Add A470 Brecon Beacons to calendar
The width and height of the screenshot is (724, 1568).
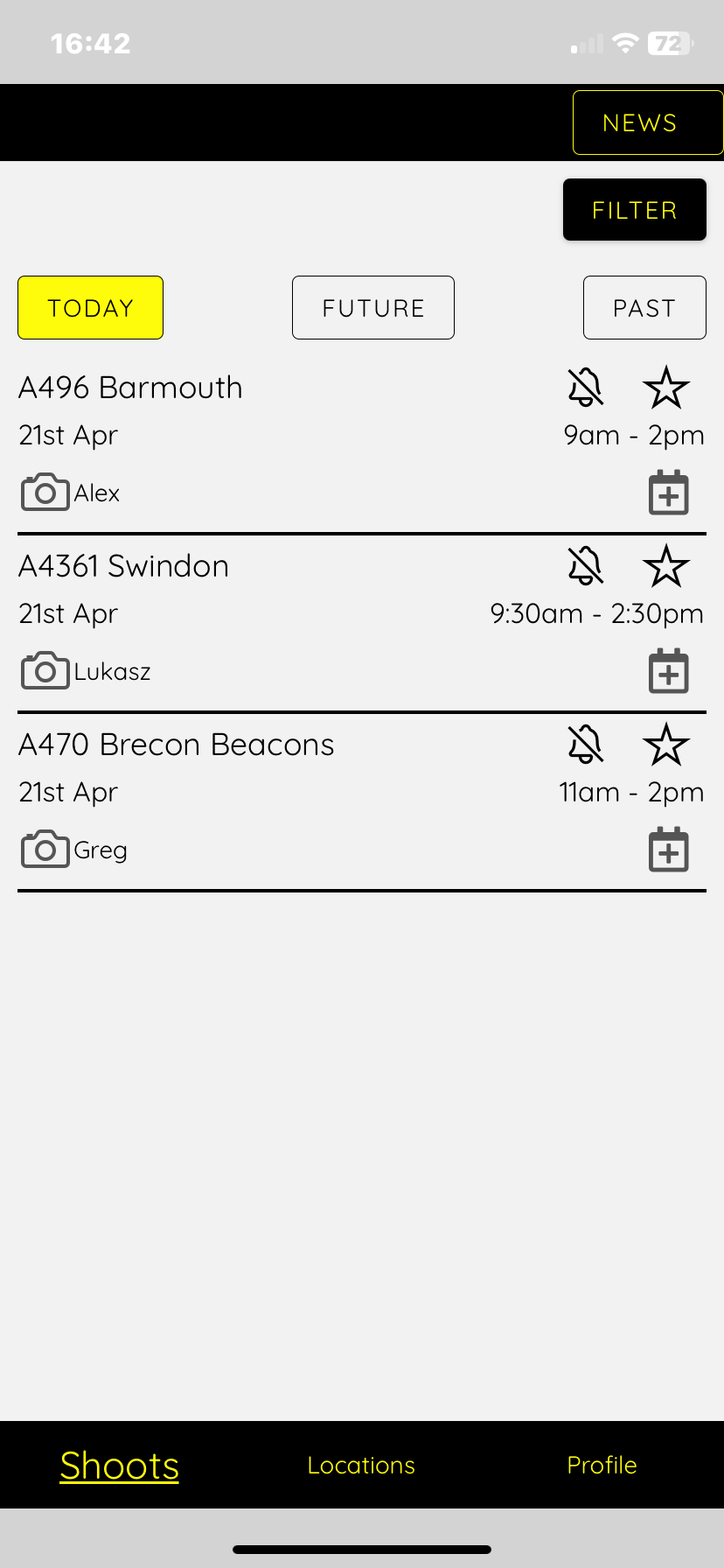pyautogui.click(x=669, y=850)
